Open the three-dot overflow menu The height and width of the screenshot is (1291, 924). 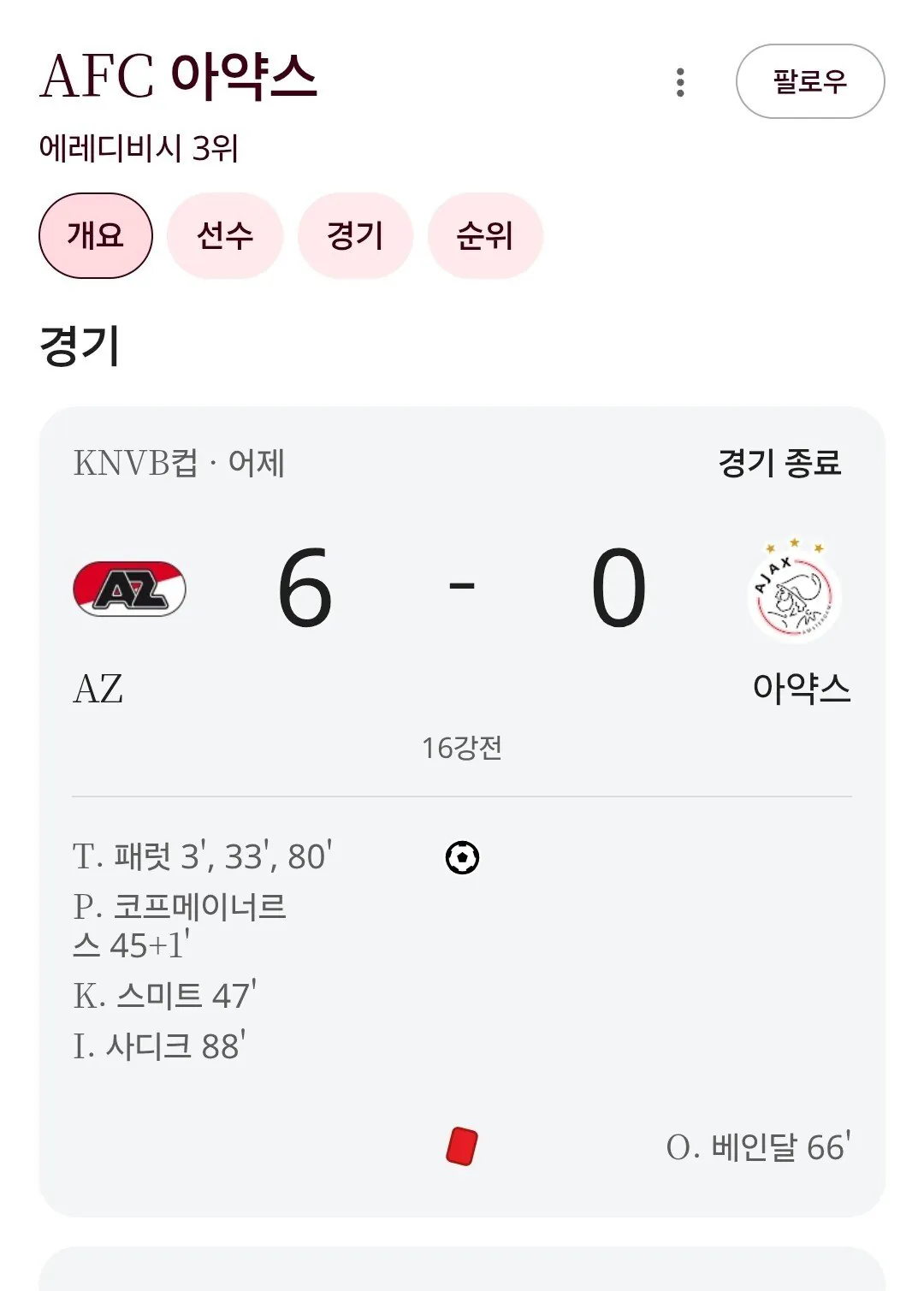(680, 82)
